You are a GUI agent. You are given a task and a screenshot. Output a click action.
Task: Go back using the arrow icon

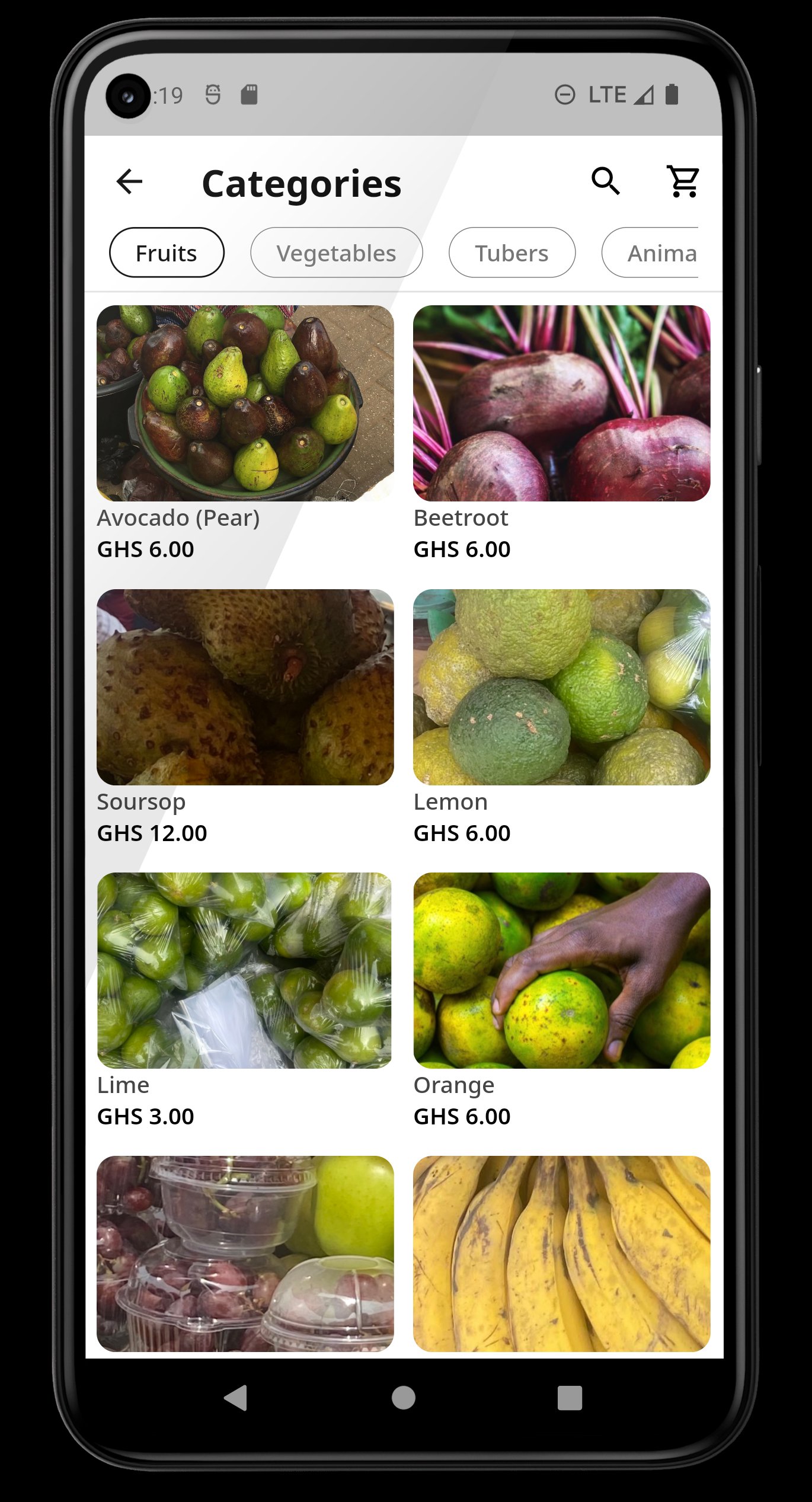point(129,181)
